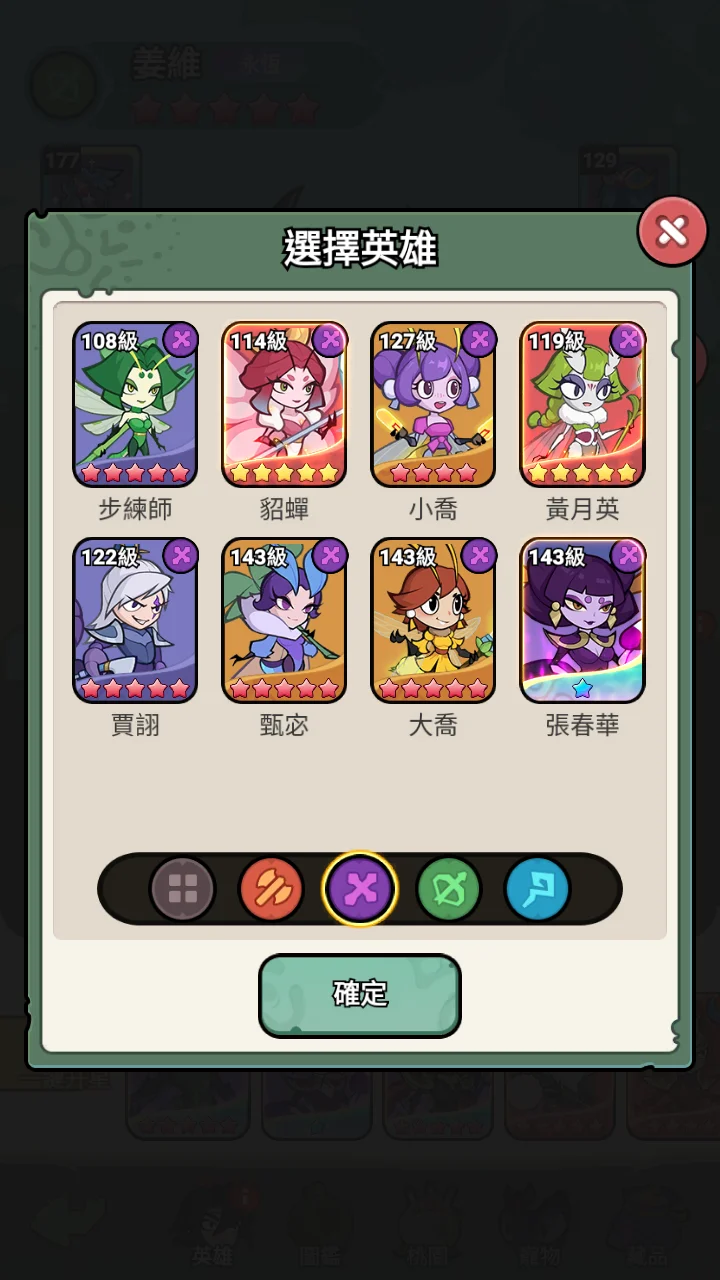Filter heroes by the blue axe icon

[537, 888]
